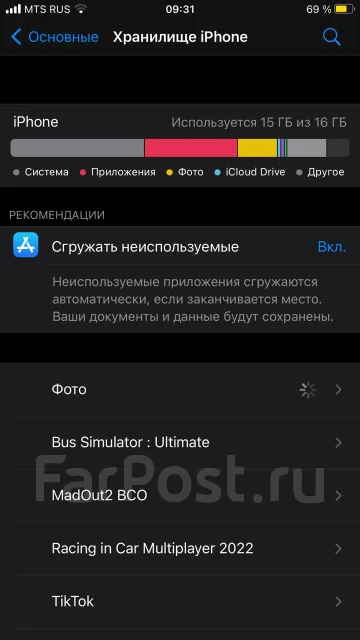The image size is (360, 640).
Task: View Racing in Car Multiplayer 2022 storage
Action: click(180, 549)
